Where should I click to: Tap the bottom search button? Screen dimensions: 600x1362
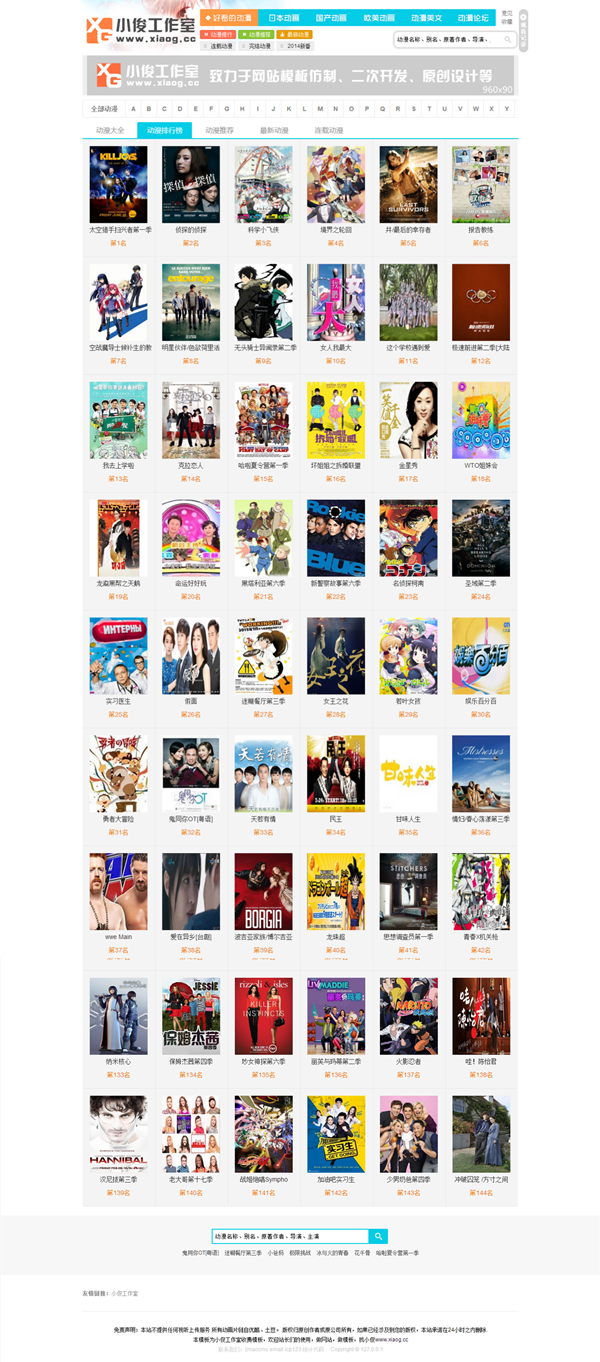pyautogui.click(x=378, y=1236)
